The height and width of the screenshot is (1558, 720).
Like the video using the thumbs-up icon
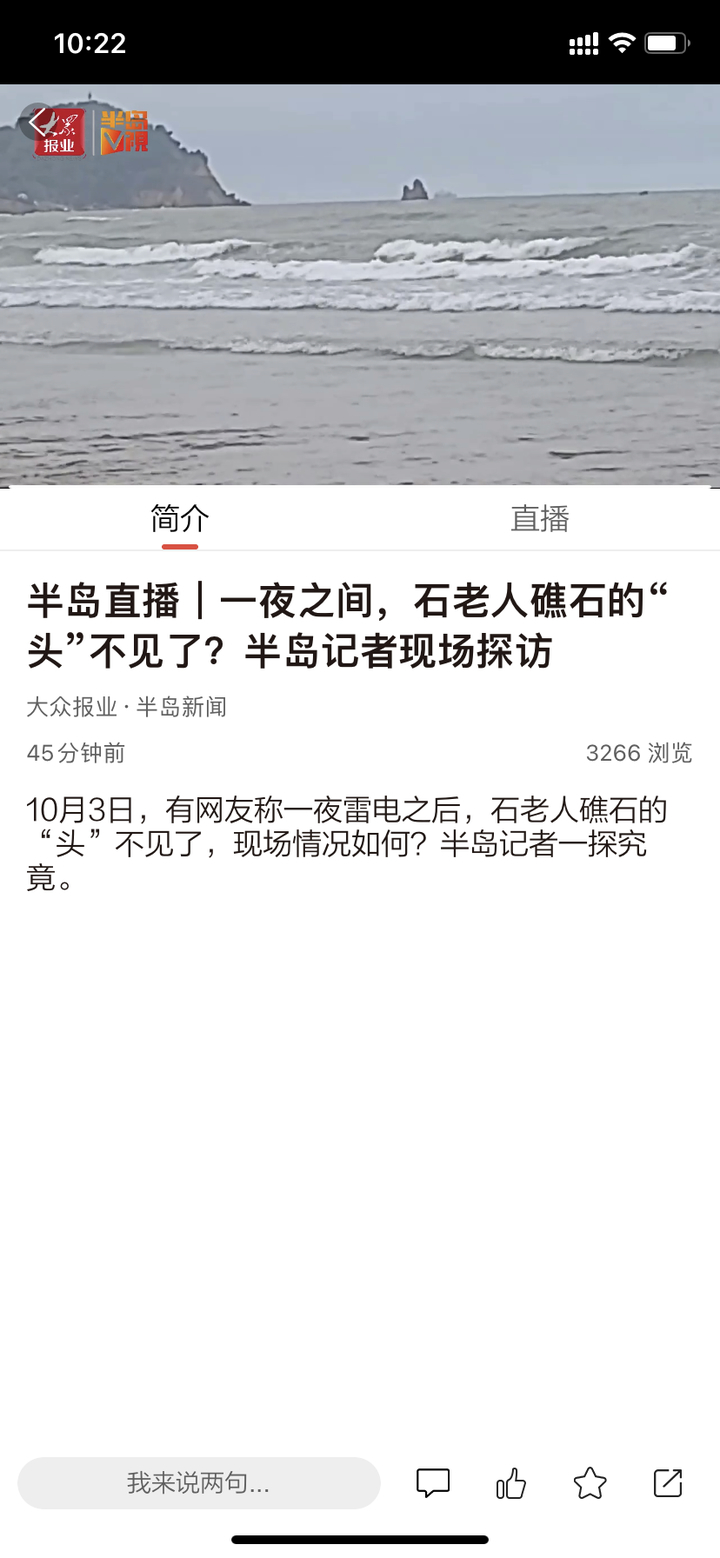click(512, 1484)
